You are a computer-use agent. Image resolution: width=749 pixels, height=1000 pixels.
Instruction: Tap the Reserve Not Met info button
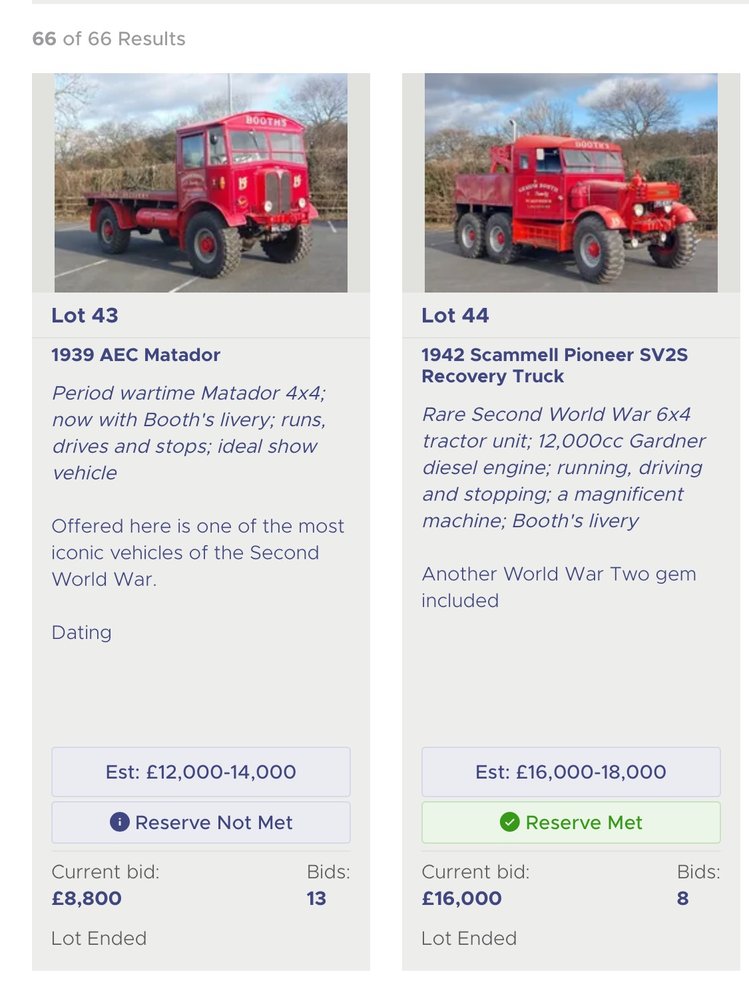point(201,822)
